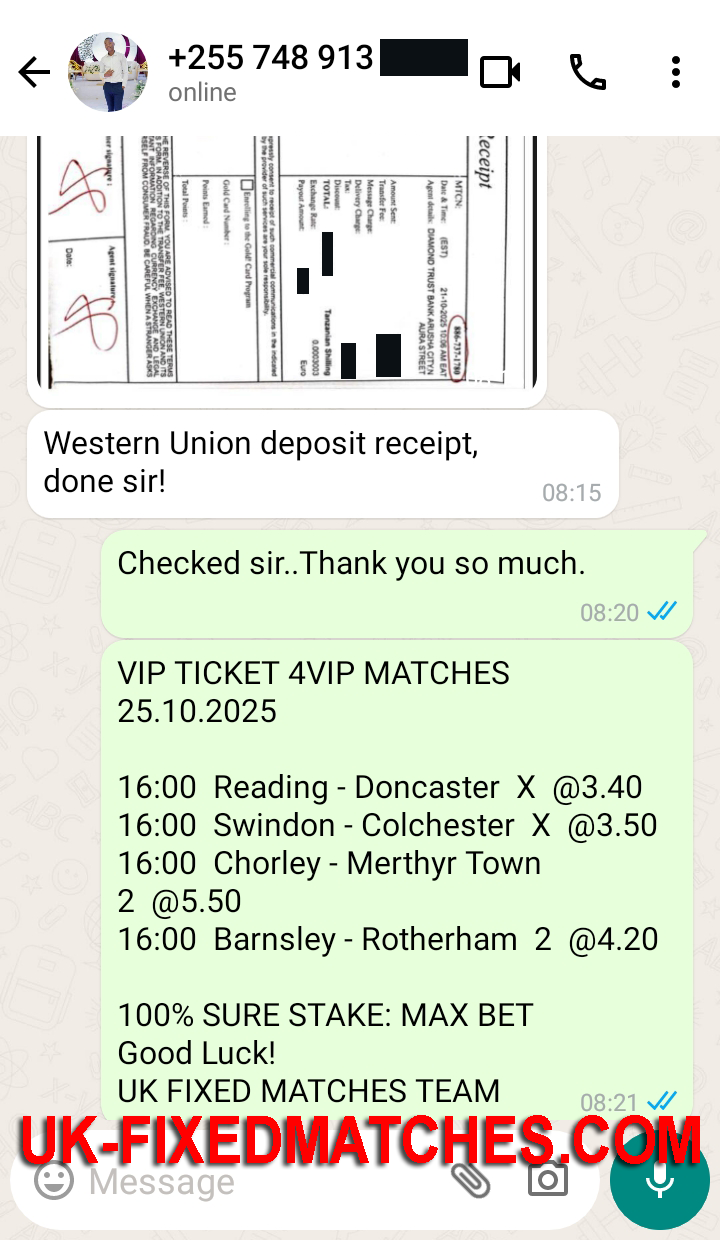Open the emoji picker
Image resolution: width=720 pixels, height=1240 pixels.
pyautogui.click(x=54, y=1181)
